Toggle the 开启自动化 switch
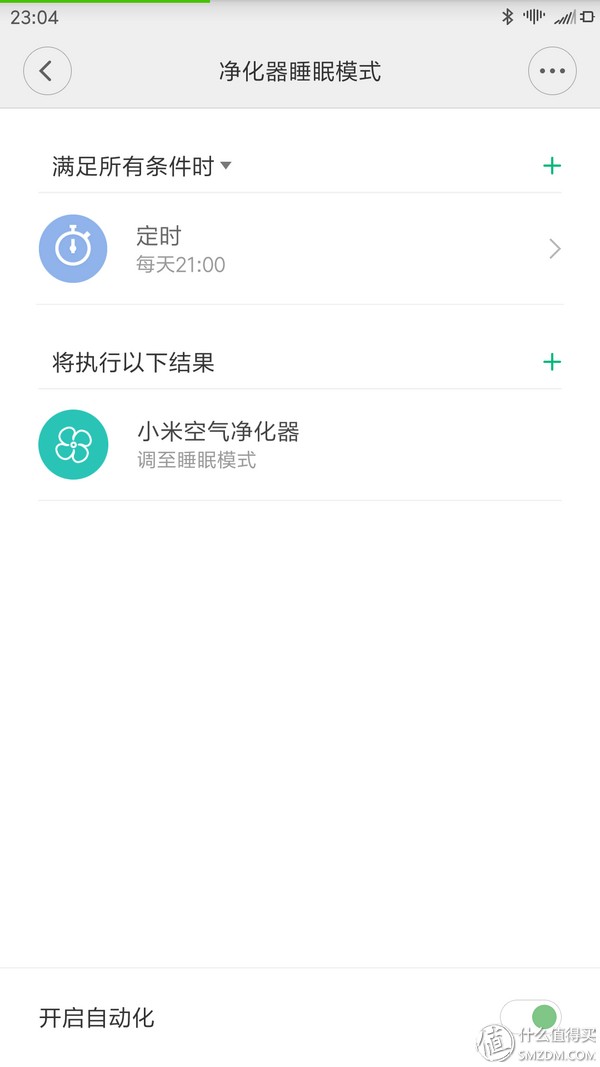Screen dimensions: 600x1067 (x=532, y=1018)
